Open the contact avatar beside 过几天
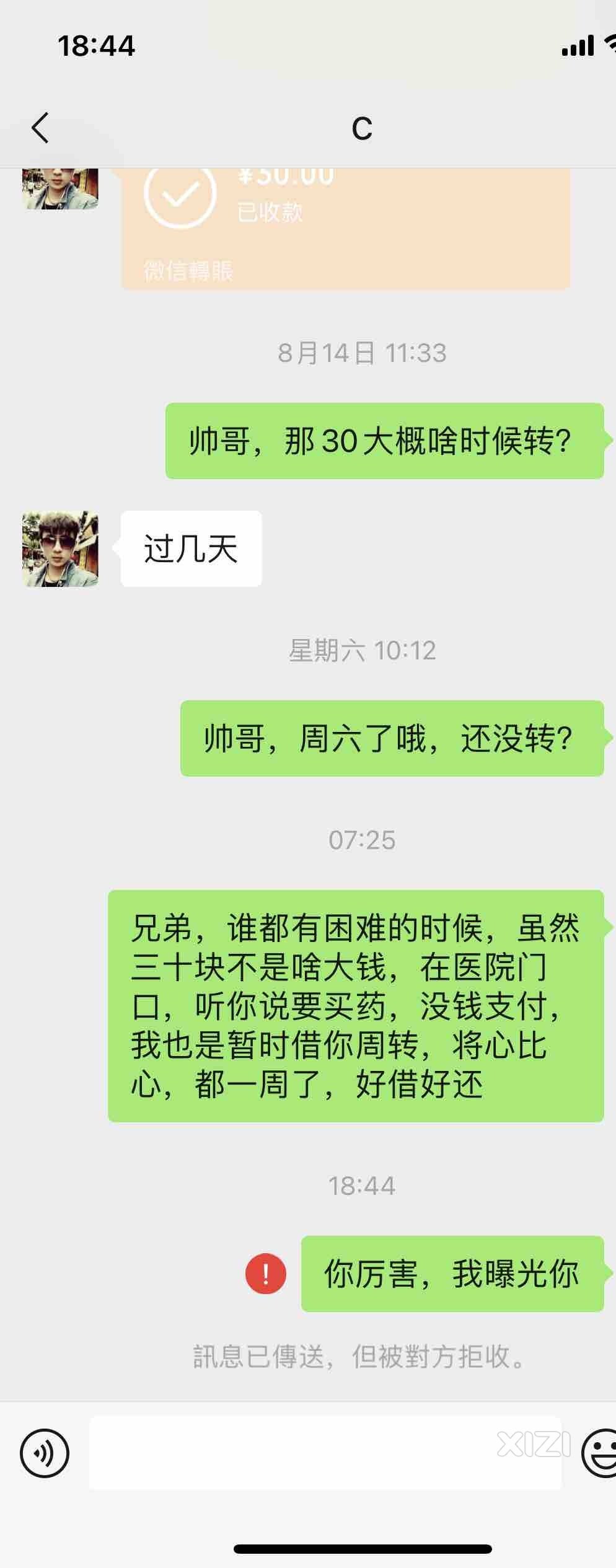616x1568 pixels. click(x=60, y=548)
